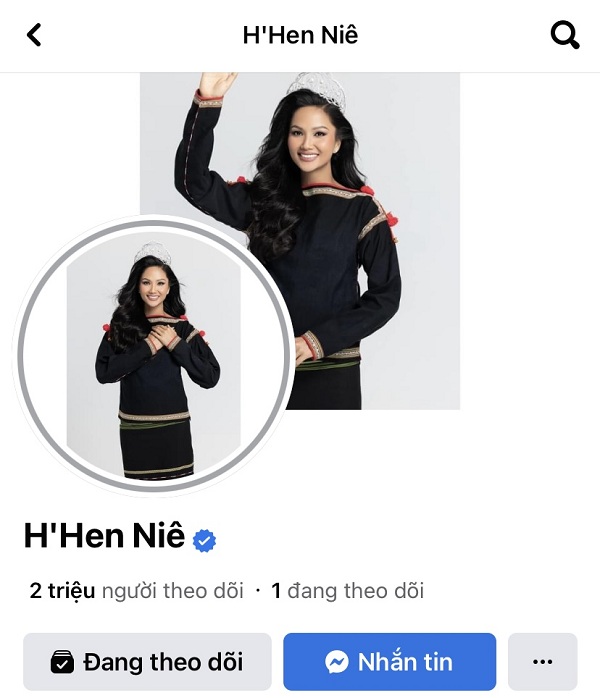Send a message via Nhắn tin

pyautogui.click(x=389, y=662)
